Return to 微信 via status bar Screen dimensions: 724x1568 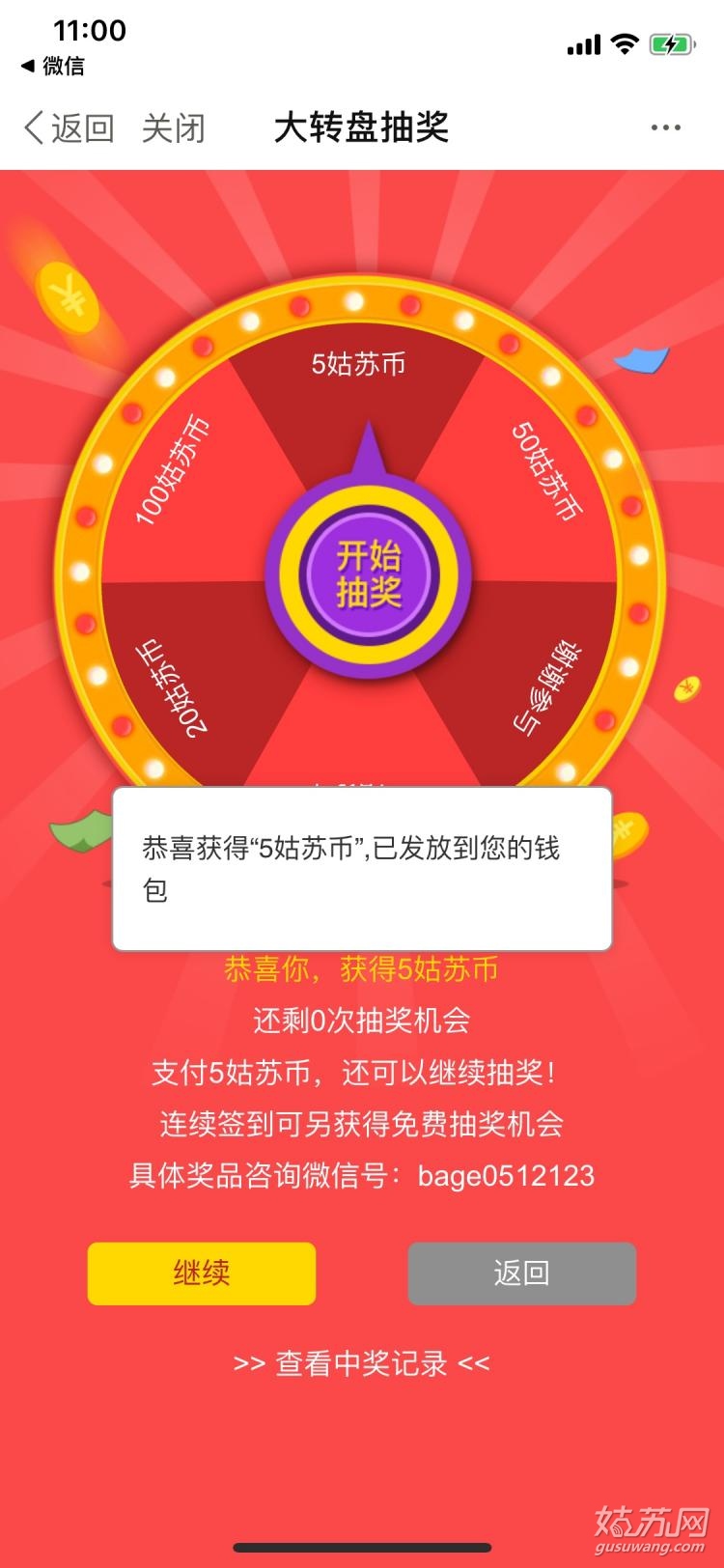point(53,66)
